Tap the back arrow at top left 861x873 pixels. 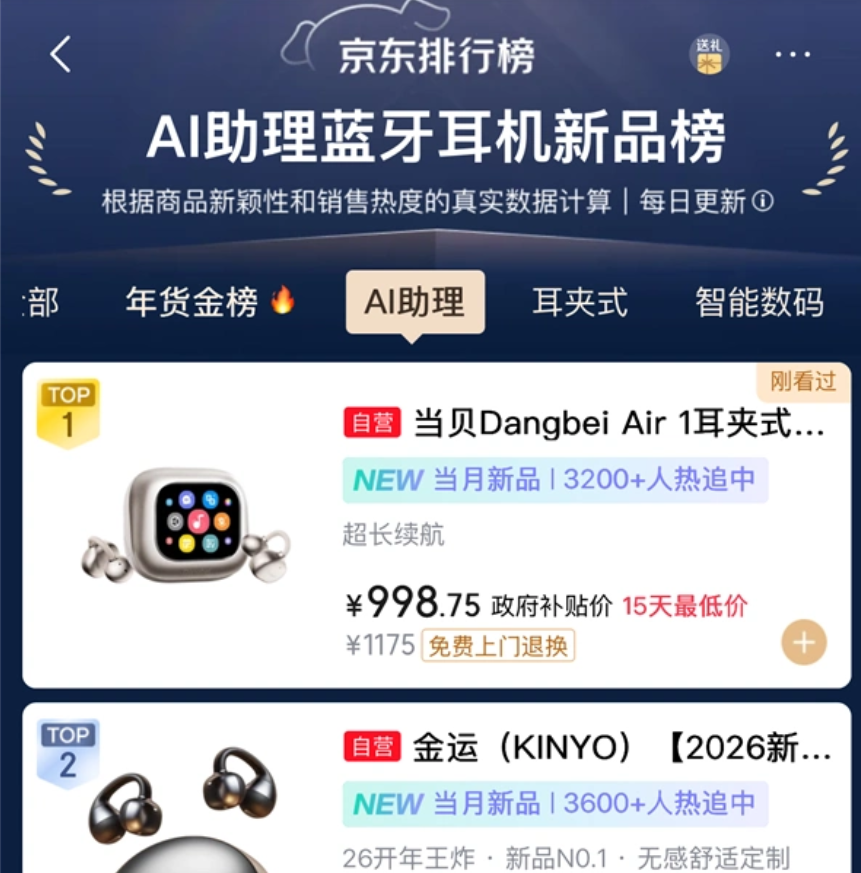[x=60, y=55]
